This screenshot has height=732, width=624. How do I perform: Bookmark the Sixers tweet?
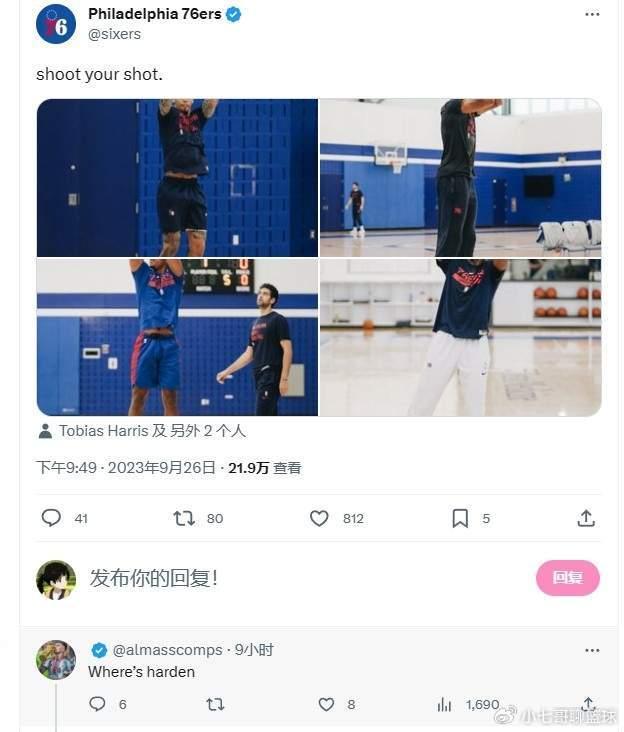(459, 518)
